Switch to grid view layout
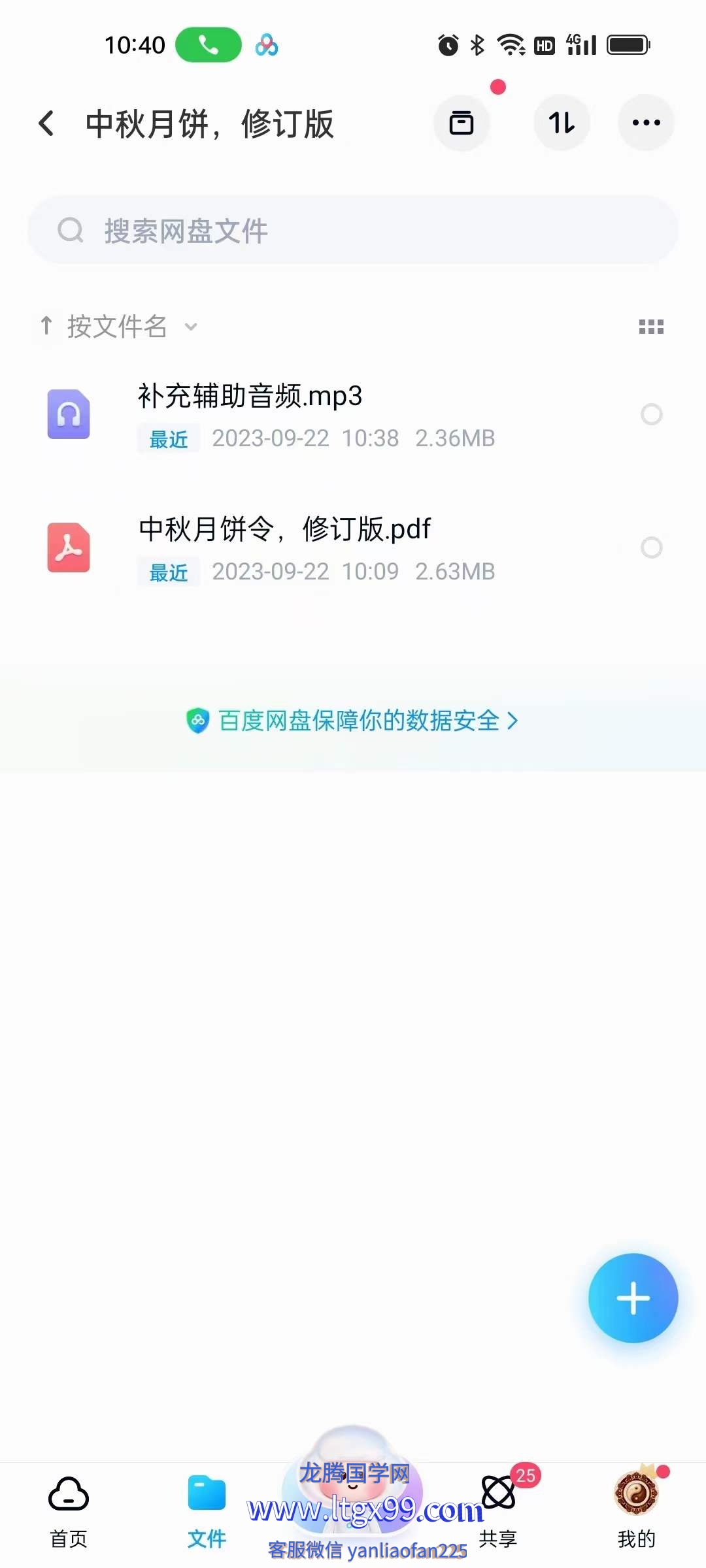The image size is (706, 1568). click(x=651, y=327)
